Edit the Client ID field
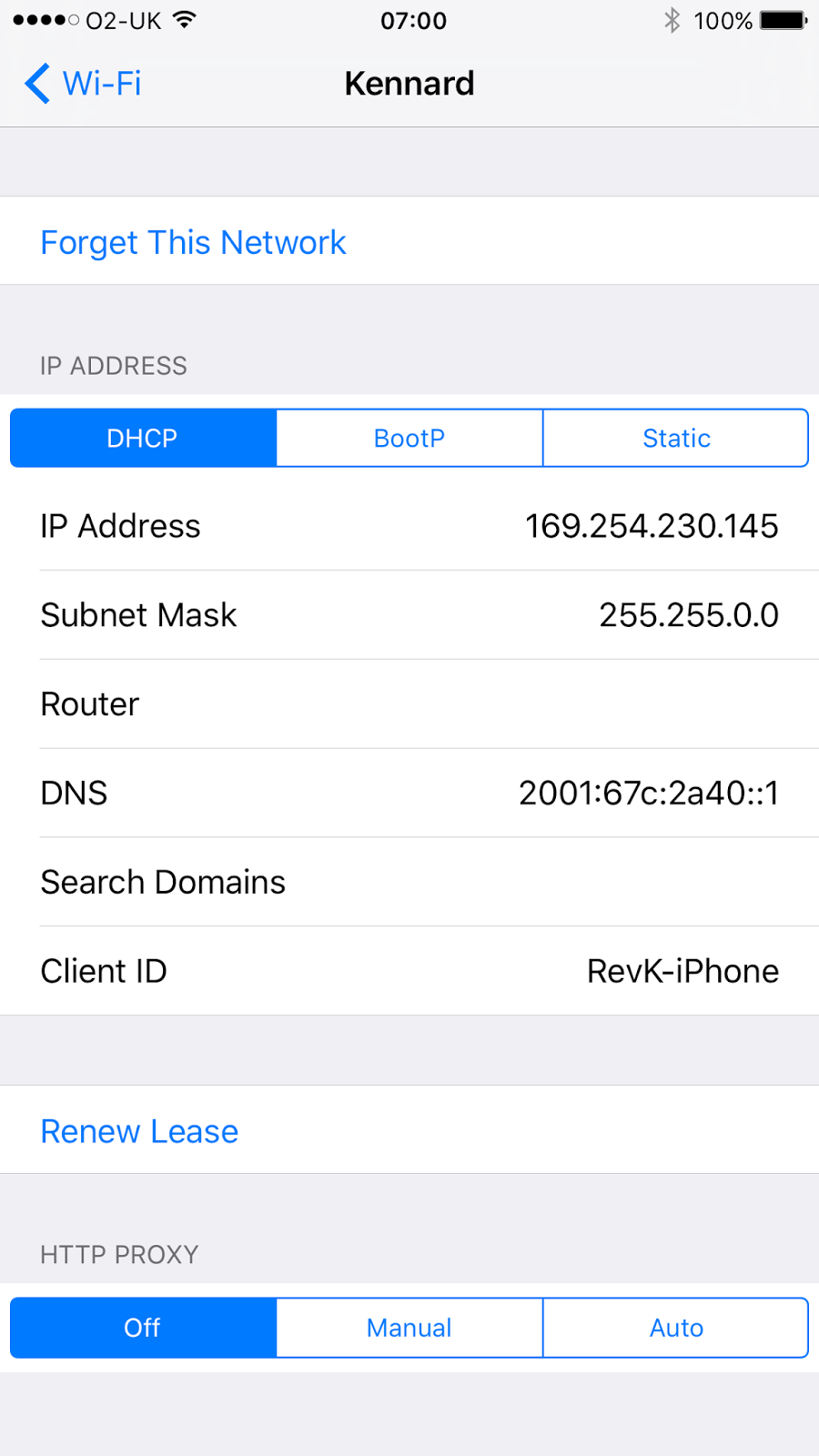 [x=409, y=971]
